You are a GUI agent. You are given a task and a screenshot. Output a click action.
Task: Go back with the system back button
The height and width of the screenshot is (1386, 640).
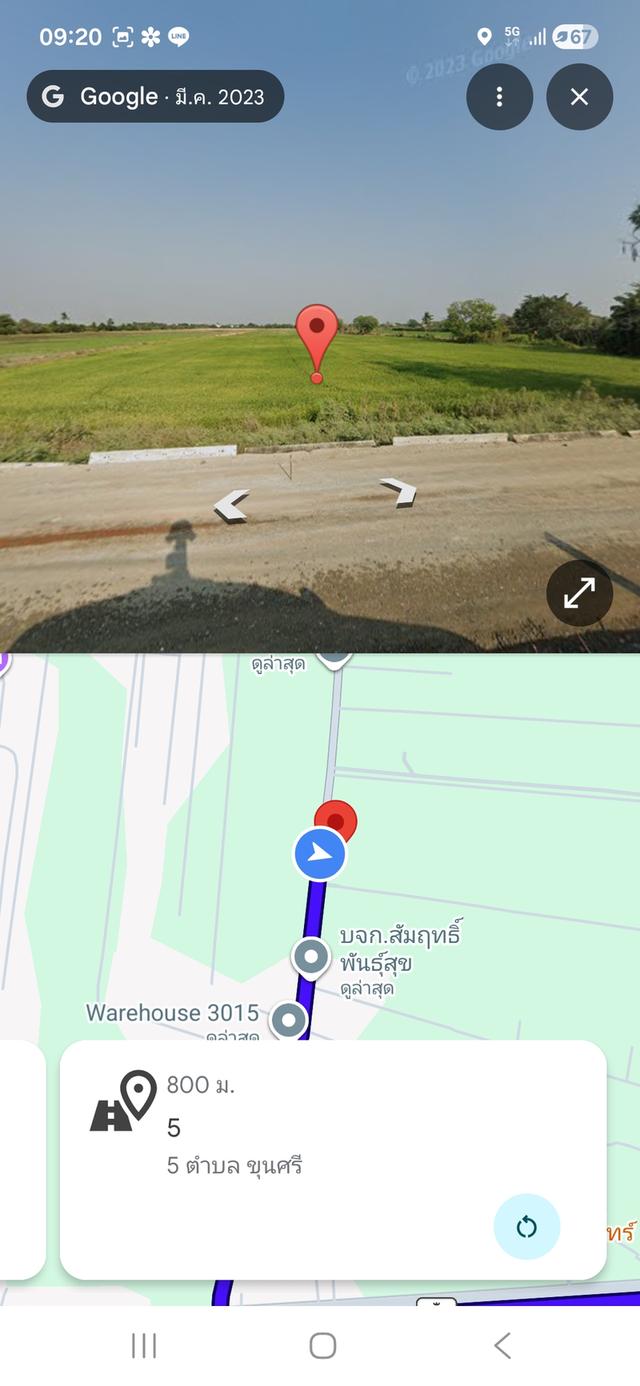[502, 1345]
